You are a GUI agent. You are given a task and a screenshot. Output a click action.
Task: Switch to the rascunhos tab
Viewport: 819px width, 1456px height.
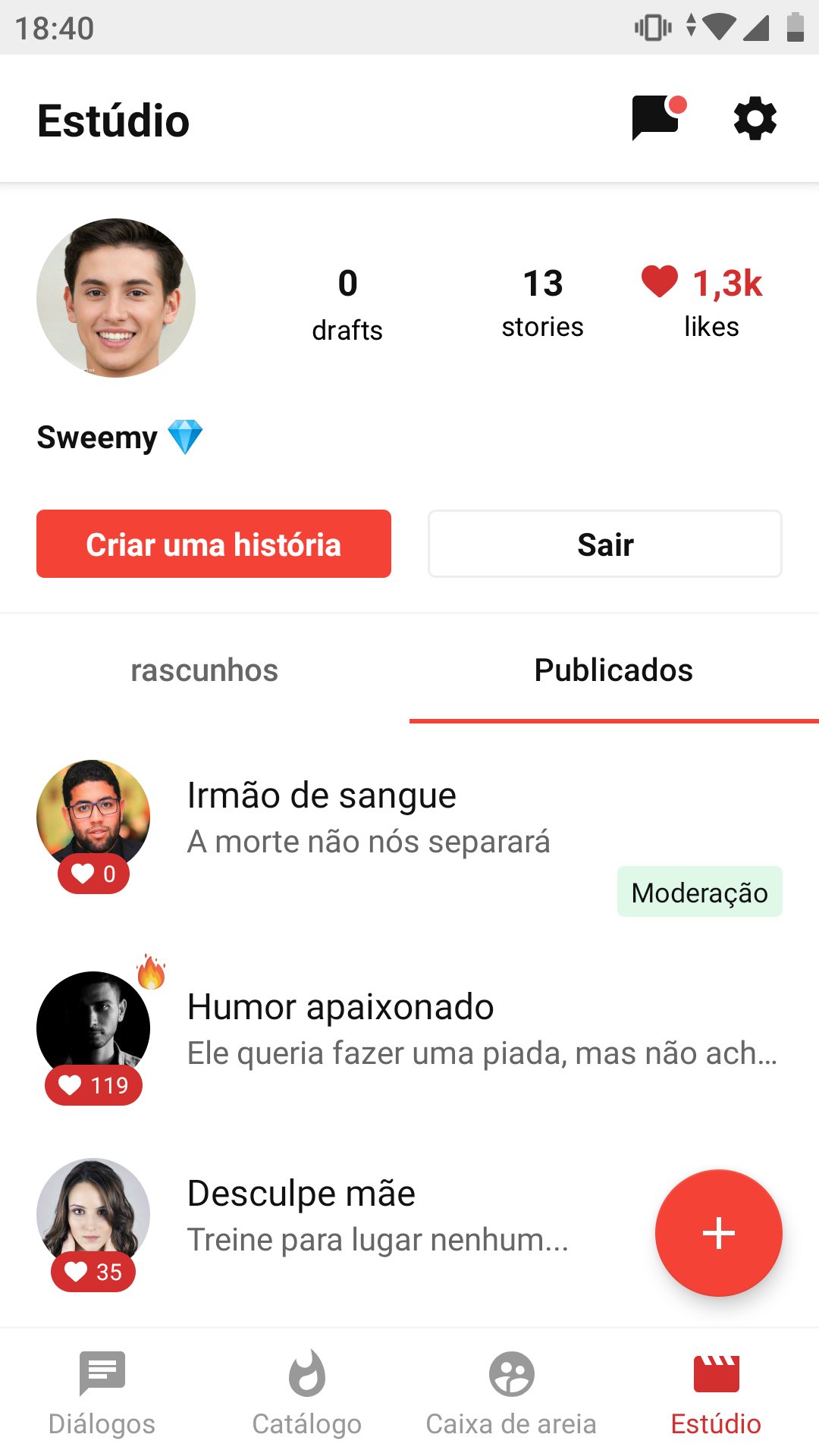[x=205, y=670]
